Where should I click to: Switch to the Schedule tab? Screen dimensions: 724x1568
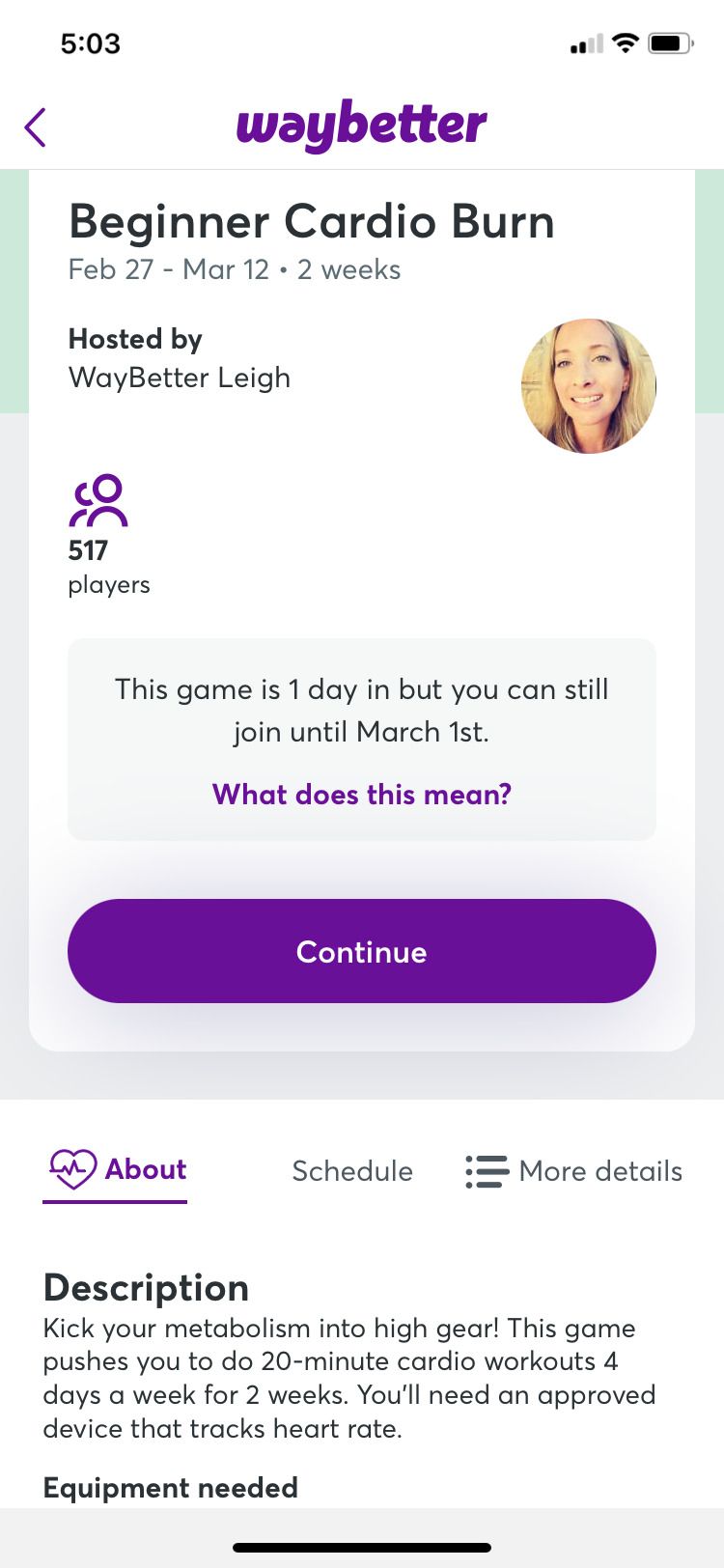[352, 1171]
